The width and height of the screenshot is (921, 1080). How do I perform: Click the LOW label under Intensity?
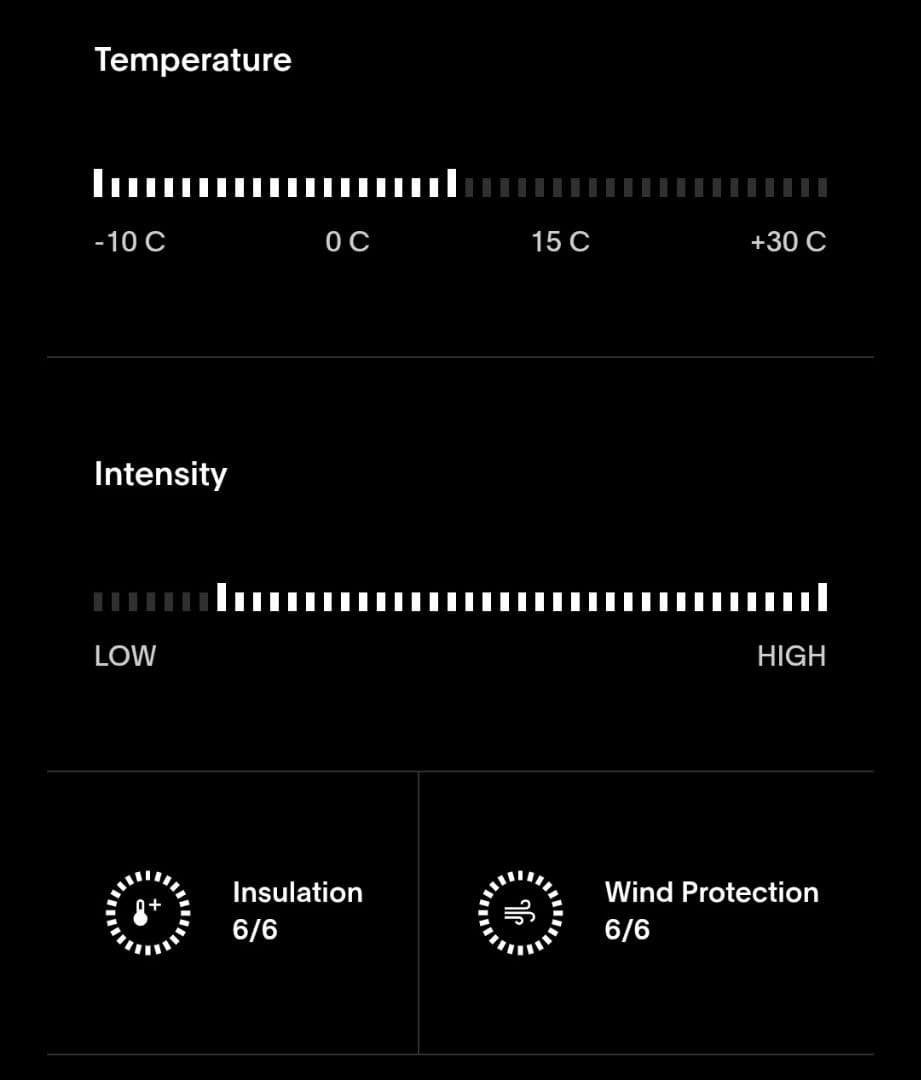click(x=124, y=656)
